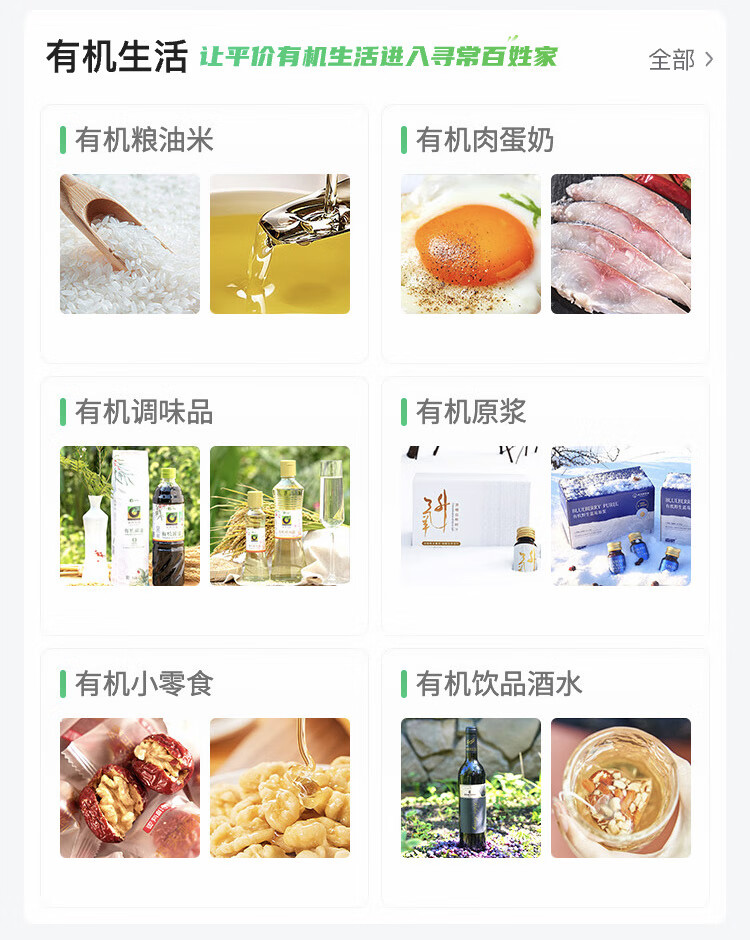This screenshot has width=750, height=940.
Task: Tap the 有机饮品酒水 category card
Action: (x=545, y=778)
